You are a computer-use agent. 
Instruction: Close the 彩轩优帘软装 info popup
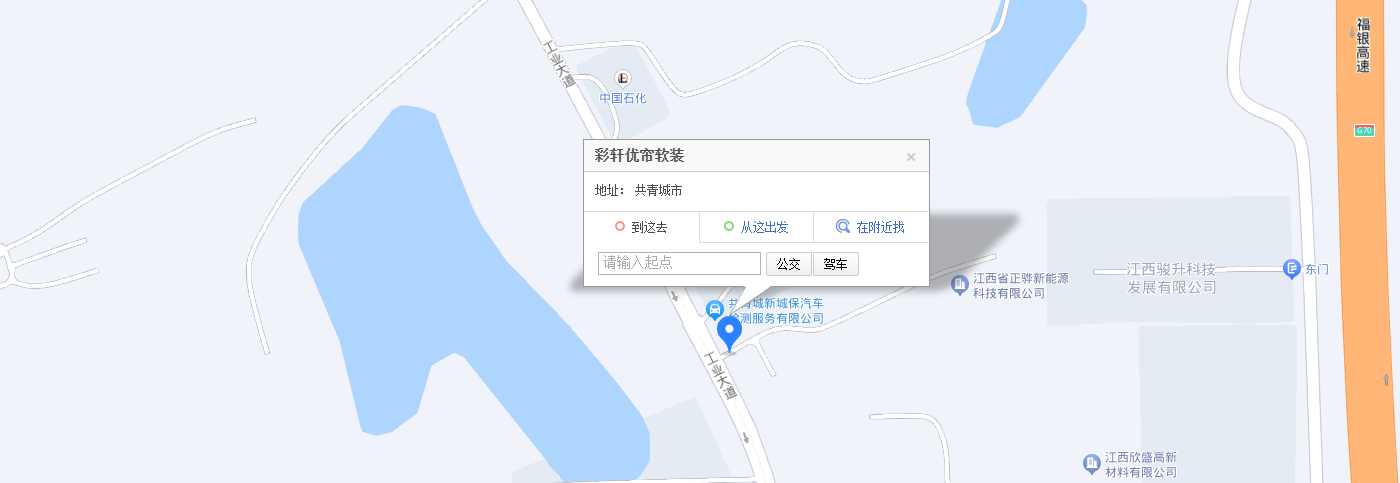click(x=910, y=157)
